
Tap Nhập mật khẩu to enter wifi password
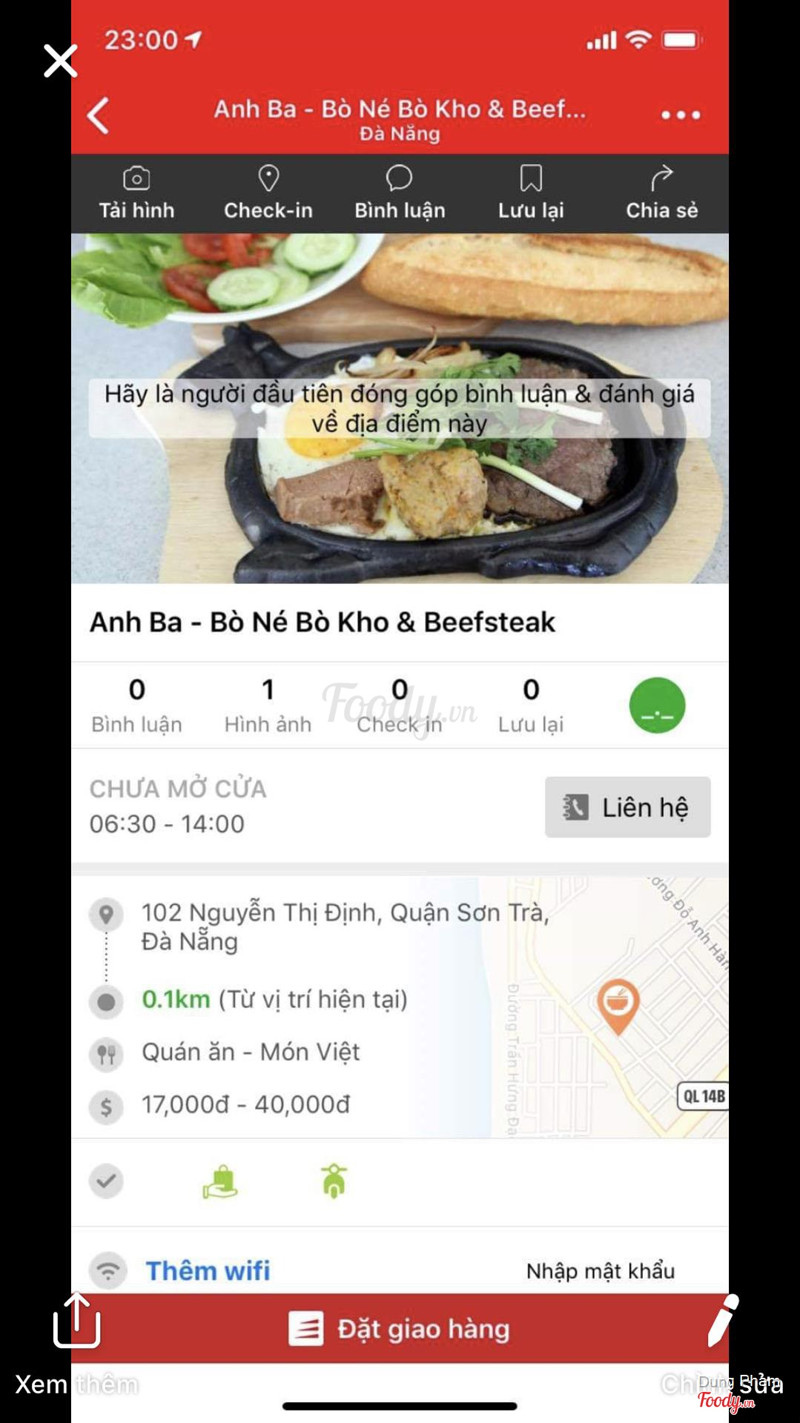(x=600, y=1271)
